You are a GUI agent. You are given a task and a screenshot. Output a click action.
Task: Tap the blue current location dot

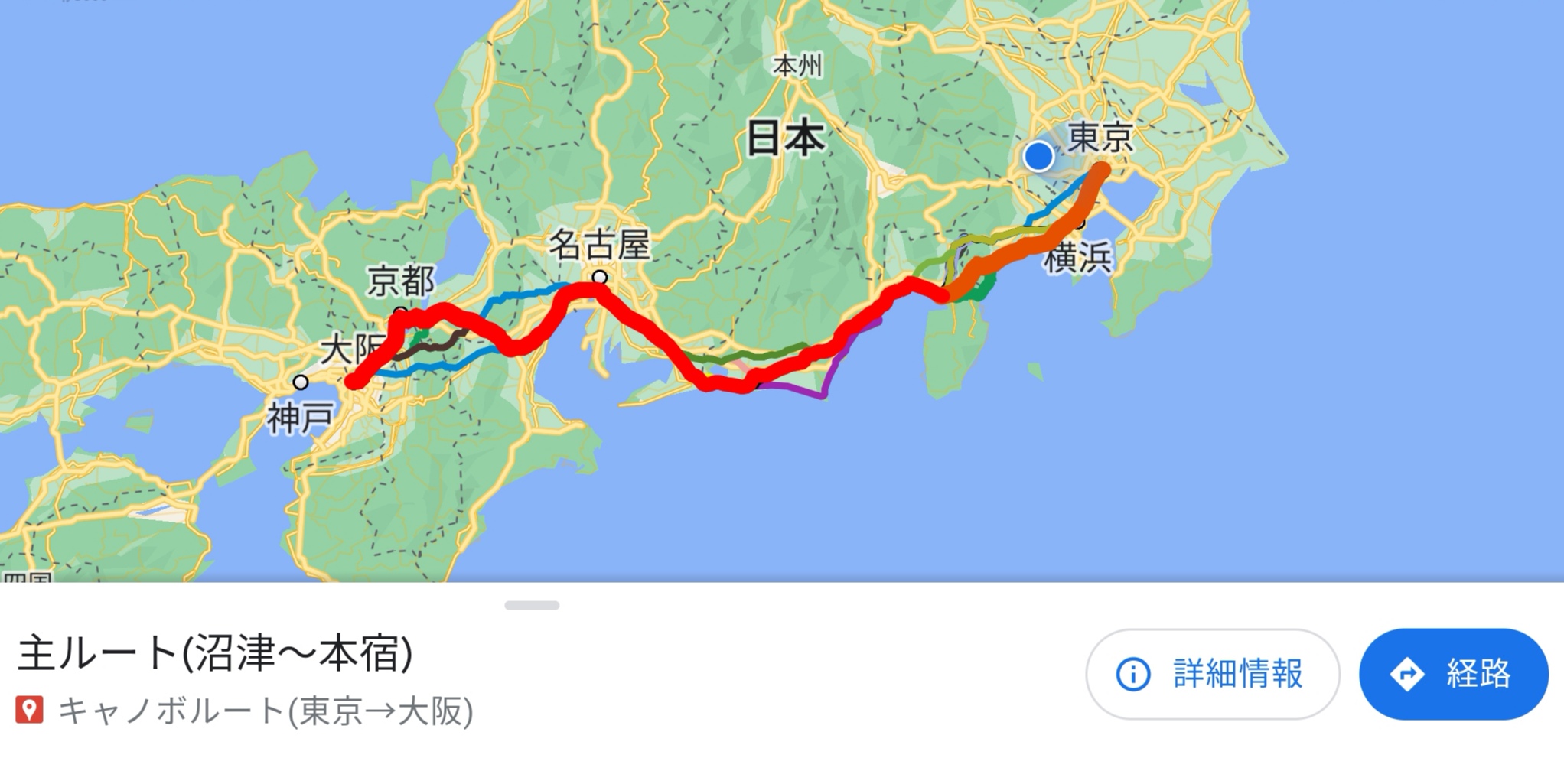coord(1038,156)
